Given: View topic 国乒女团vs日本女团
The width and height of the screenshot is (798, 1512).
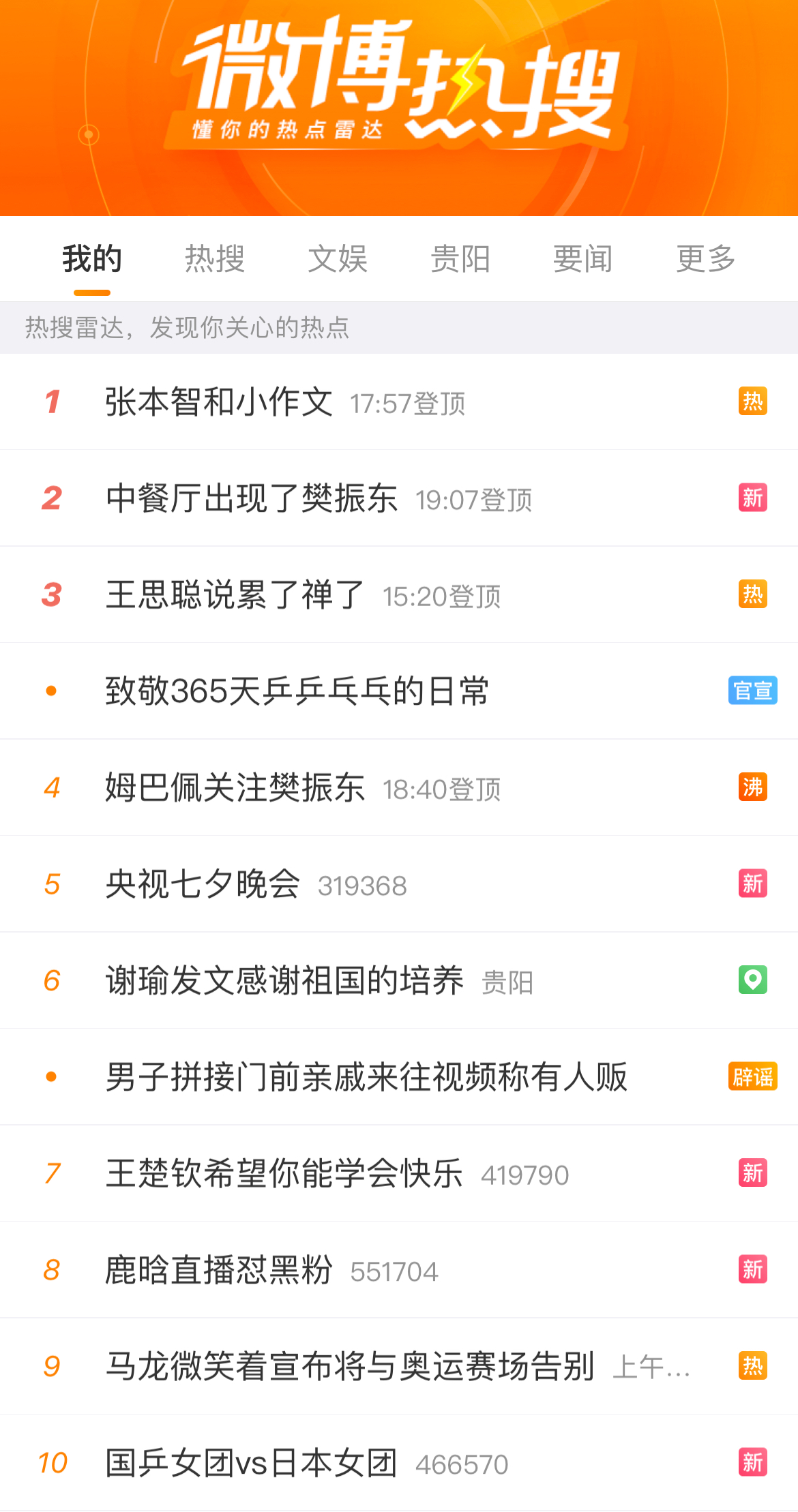Looking at the screenshot, I should pyautogui.click(x=251, y=1463).
